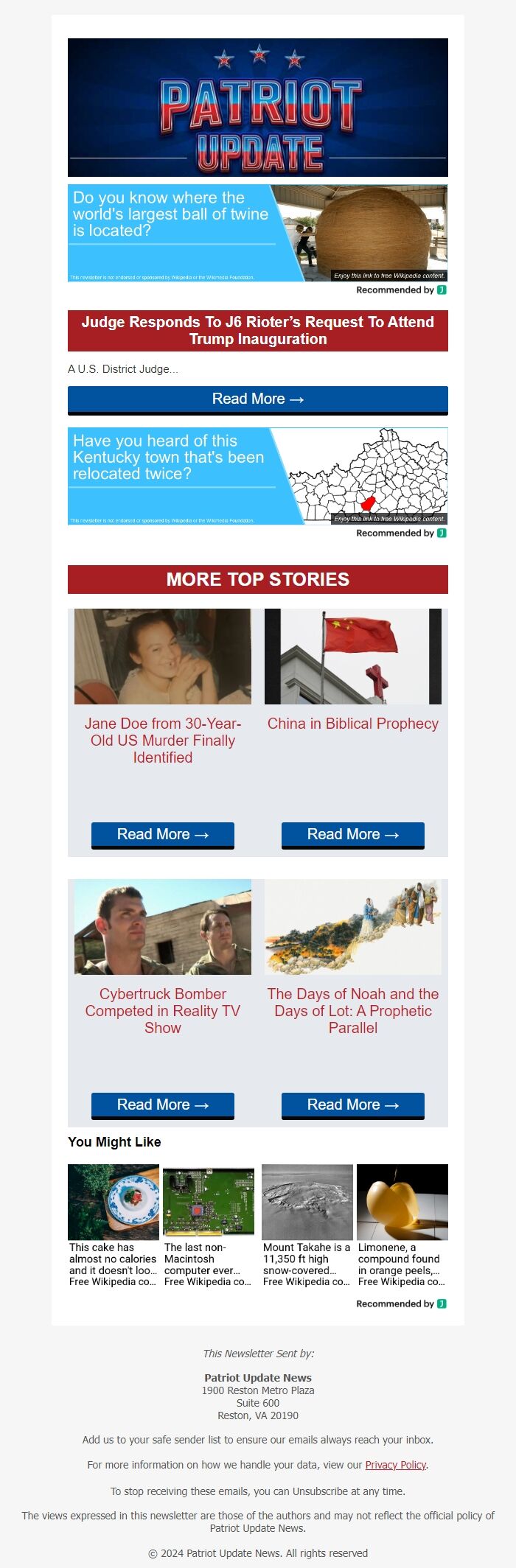
Task: Open the China flag story image
Action: click(352, 656)
